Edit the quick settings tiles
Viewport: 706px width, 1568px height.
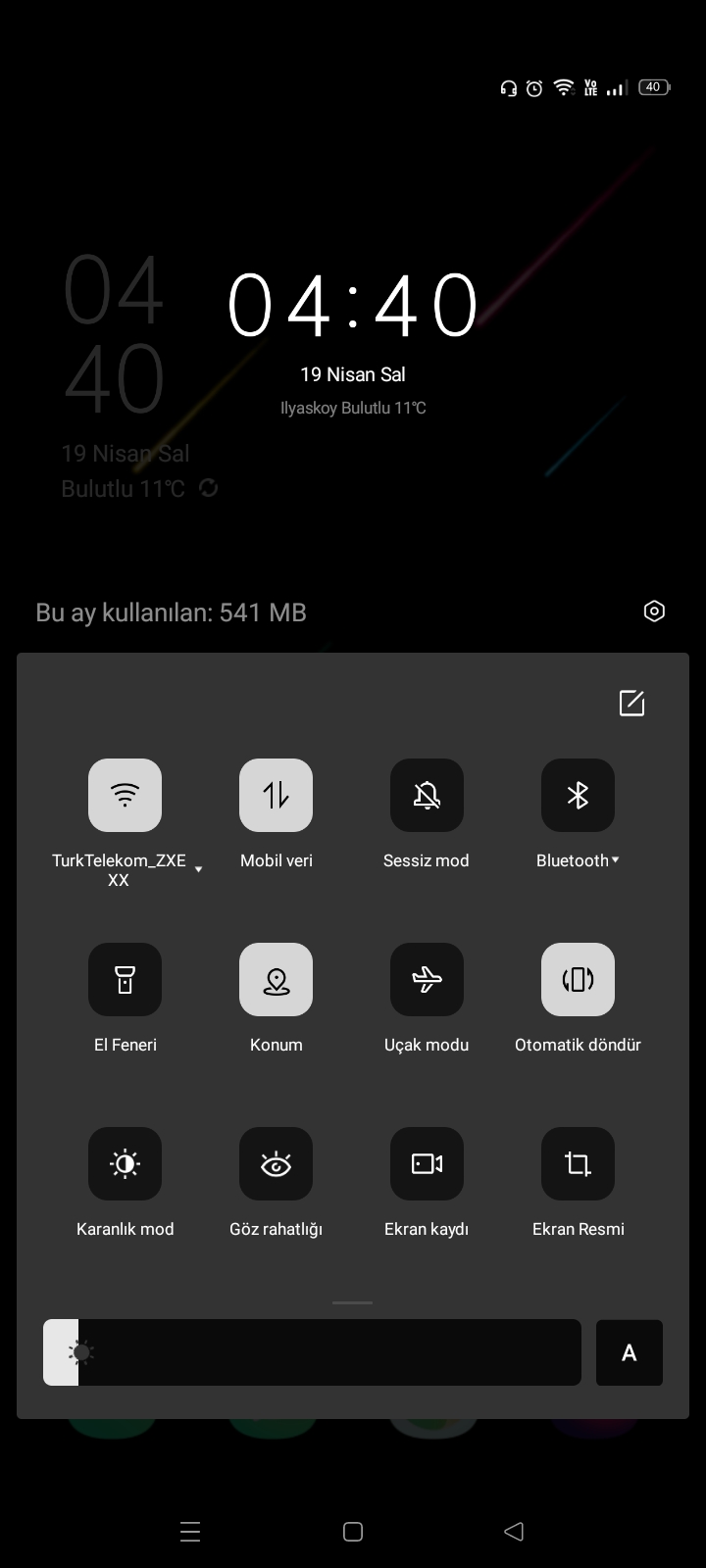(x=632, y=703)
